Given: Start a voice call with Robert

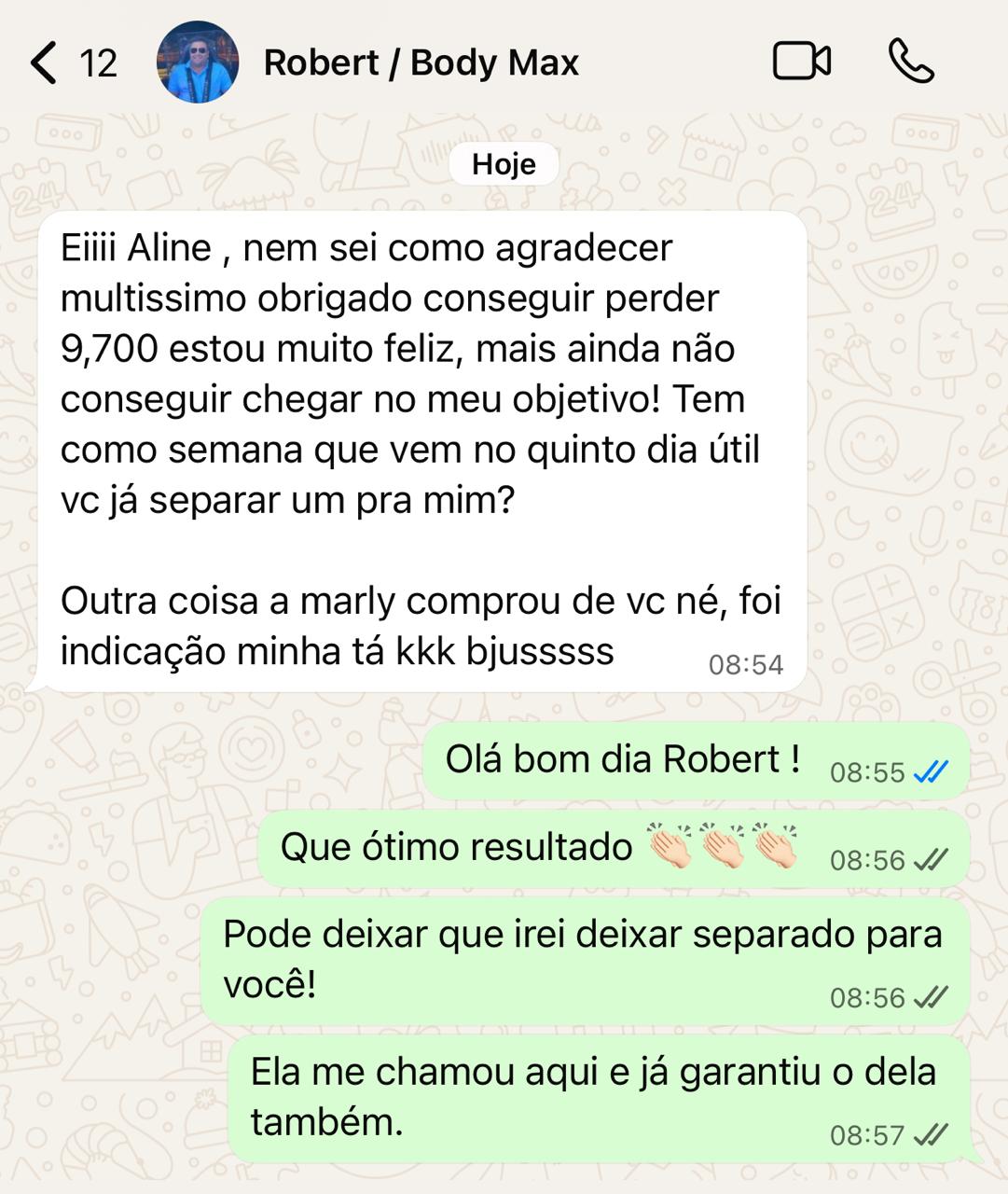Looking at the screenshot, I should [910, 62].
